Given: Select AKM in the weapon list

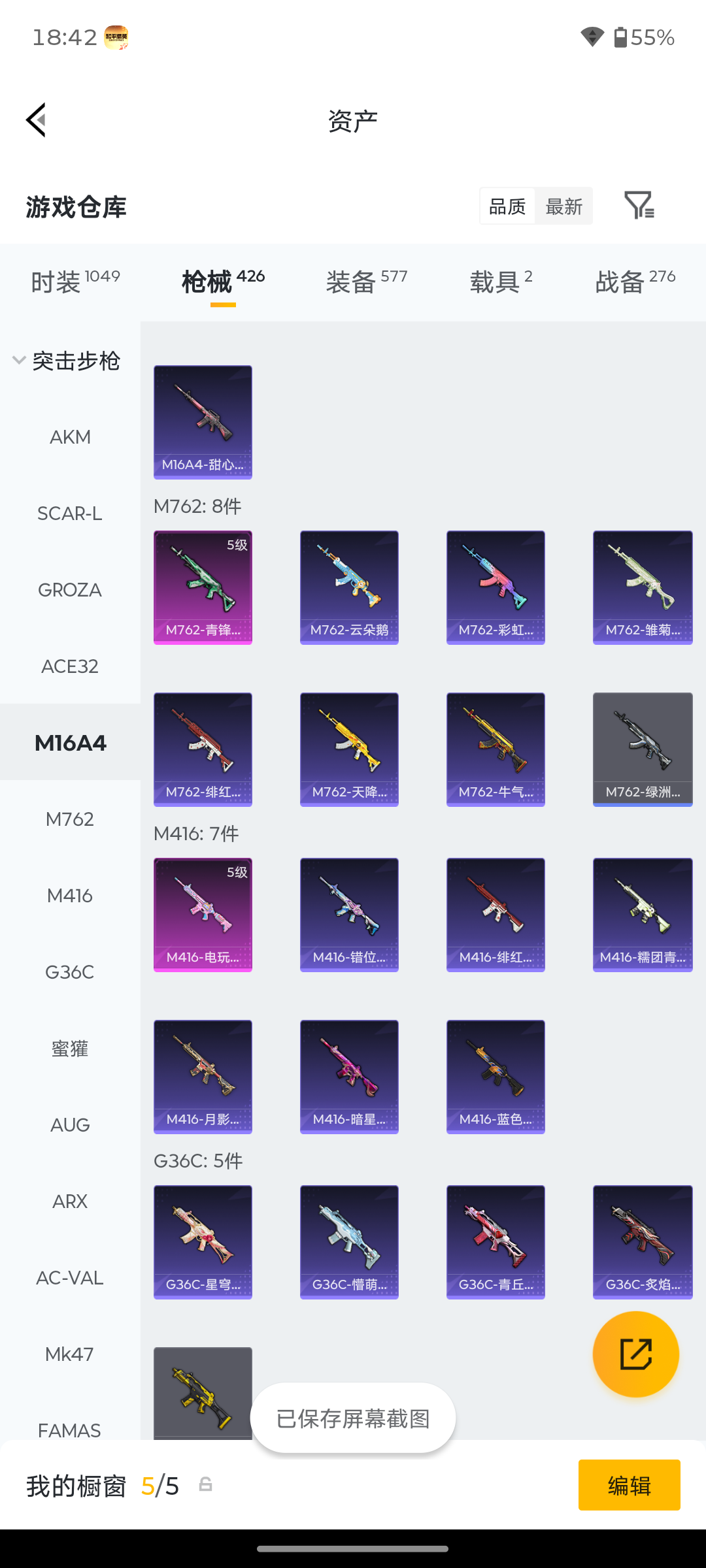Looking at the screenshot, I should [70, 437].
